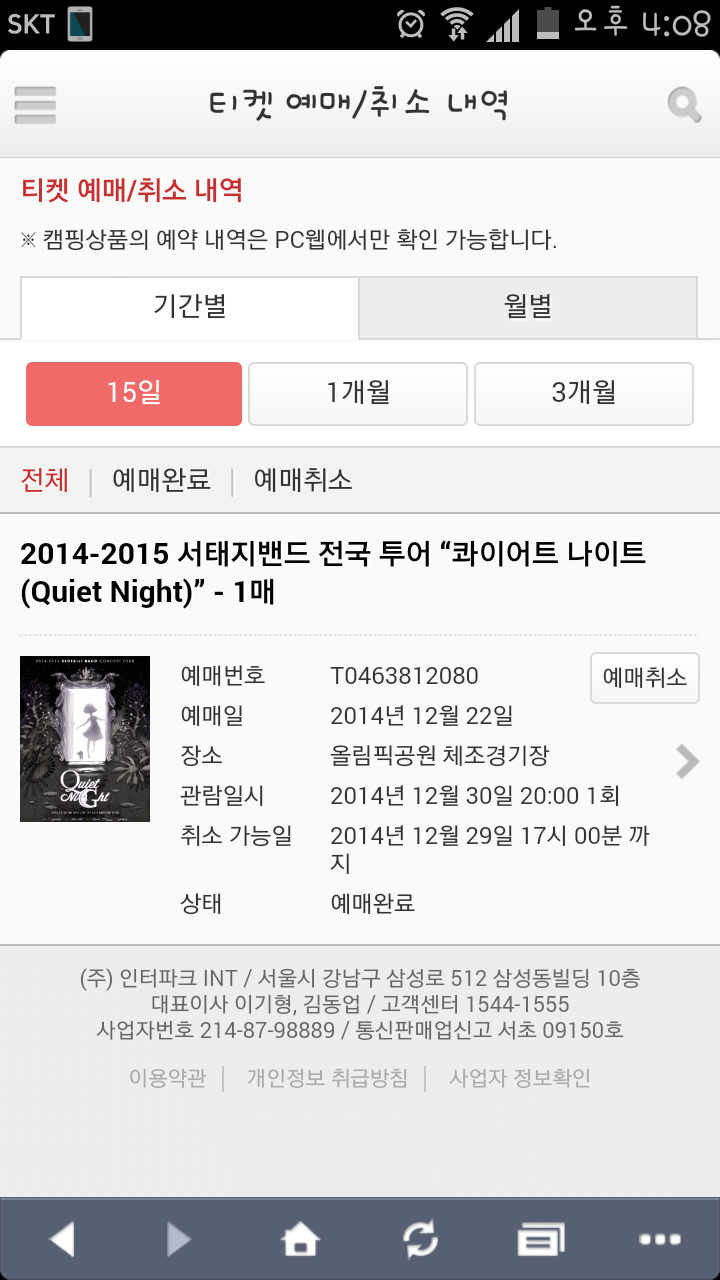Open the 이용약관 footer link

(167, 1078)
